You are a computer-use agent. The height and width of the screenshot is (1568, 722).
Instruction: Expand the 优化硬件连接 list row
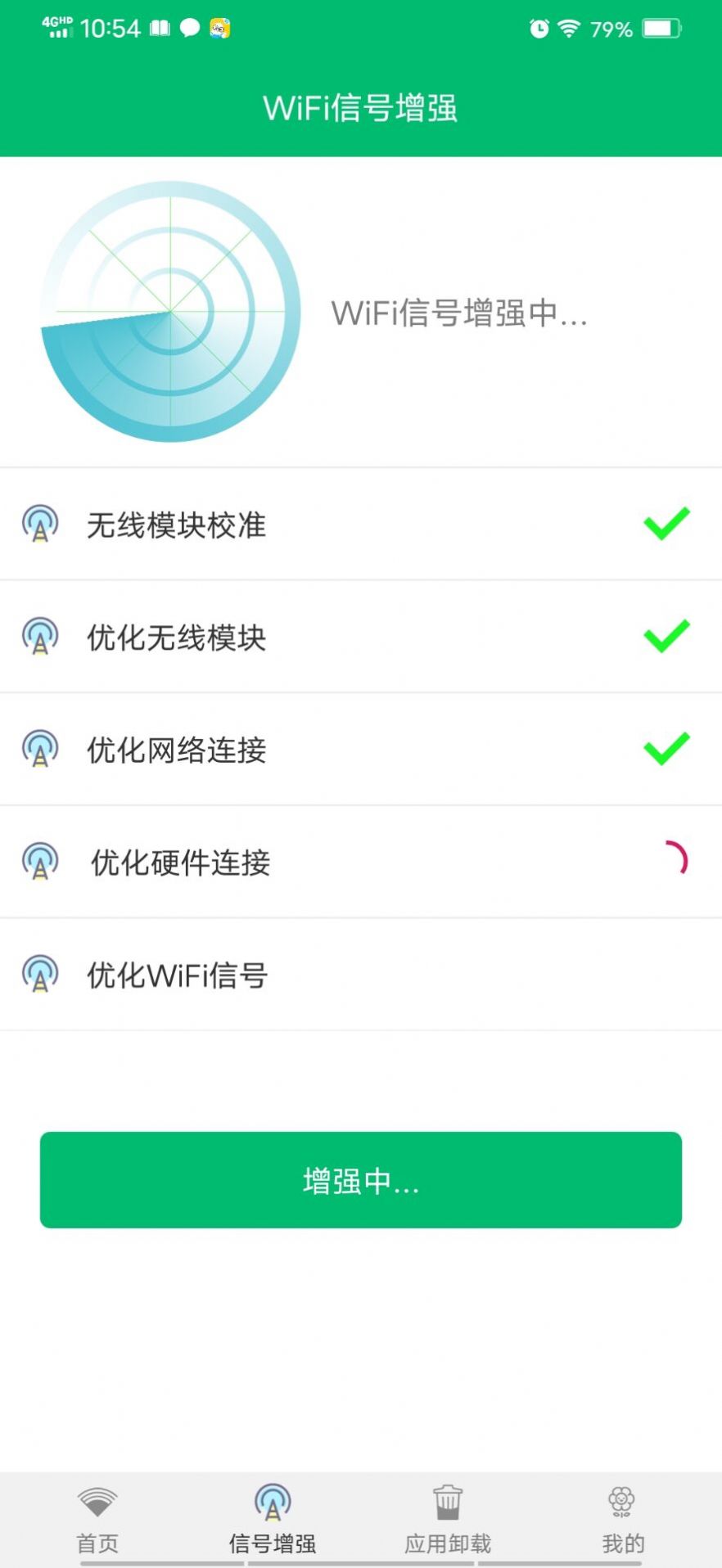(360, 863)
